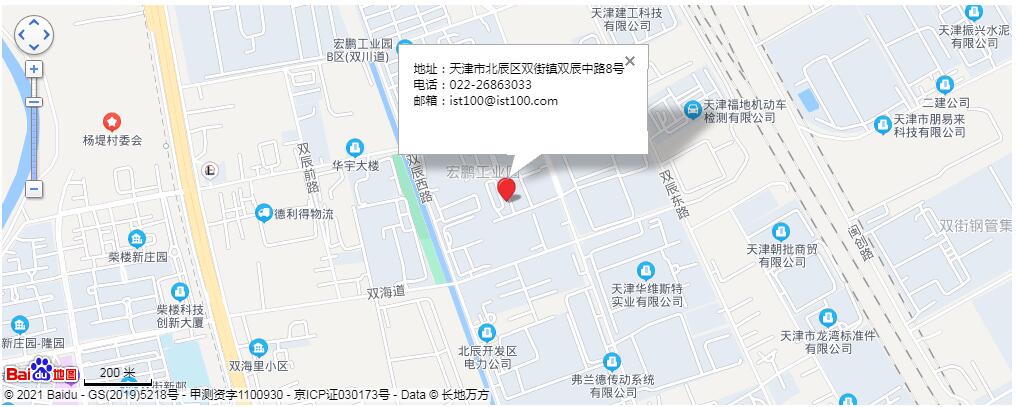The image size is (1017, 407).
Task: Pan the map up with the top arrow
Action: 34,24
